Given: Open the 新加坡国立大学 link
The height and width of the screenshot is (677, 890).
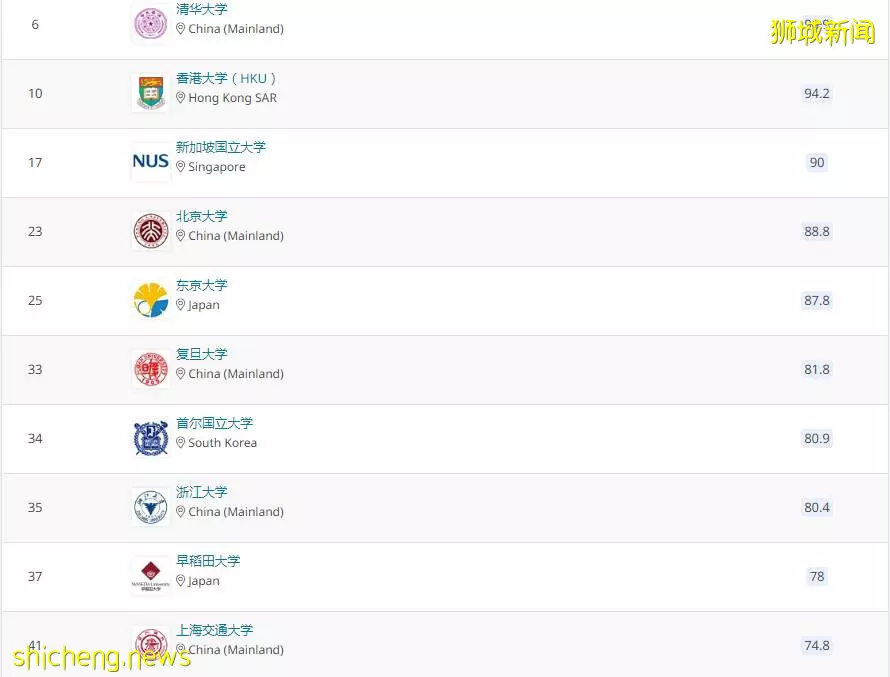Looking at the screenshot, I should pyautogui.click(x=221, y=147).
